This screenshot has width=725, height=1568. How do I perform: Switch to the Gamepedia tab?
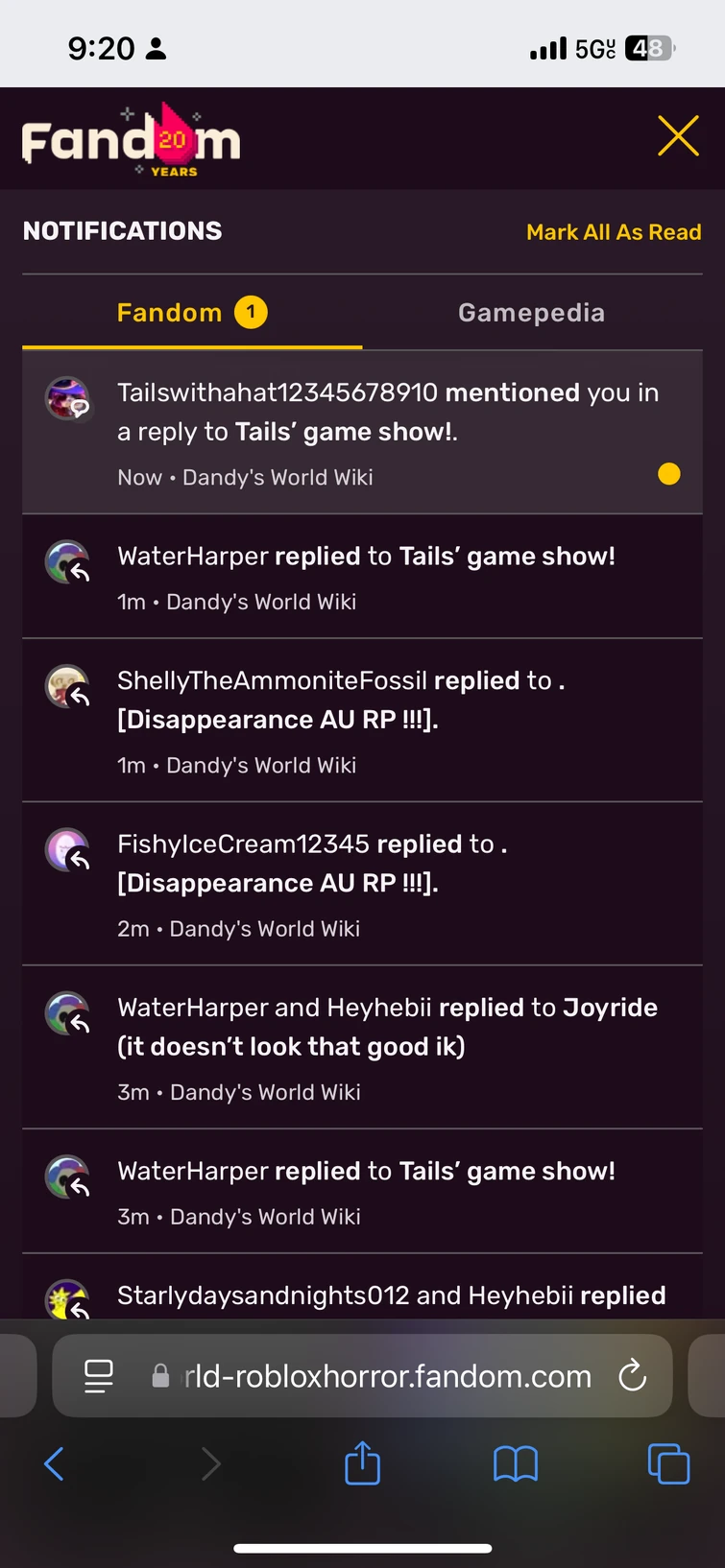(531, 313)
